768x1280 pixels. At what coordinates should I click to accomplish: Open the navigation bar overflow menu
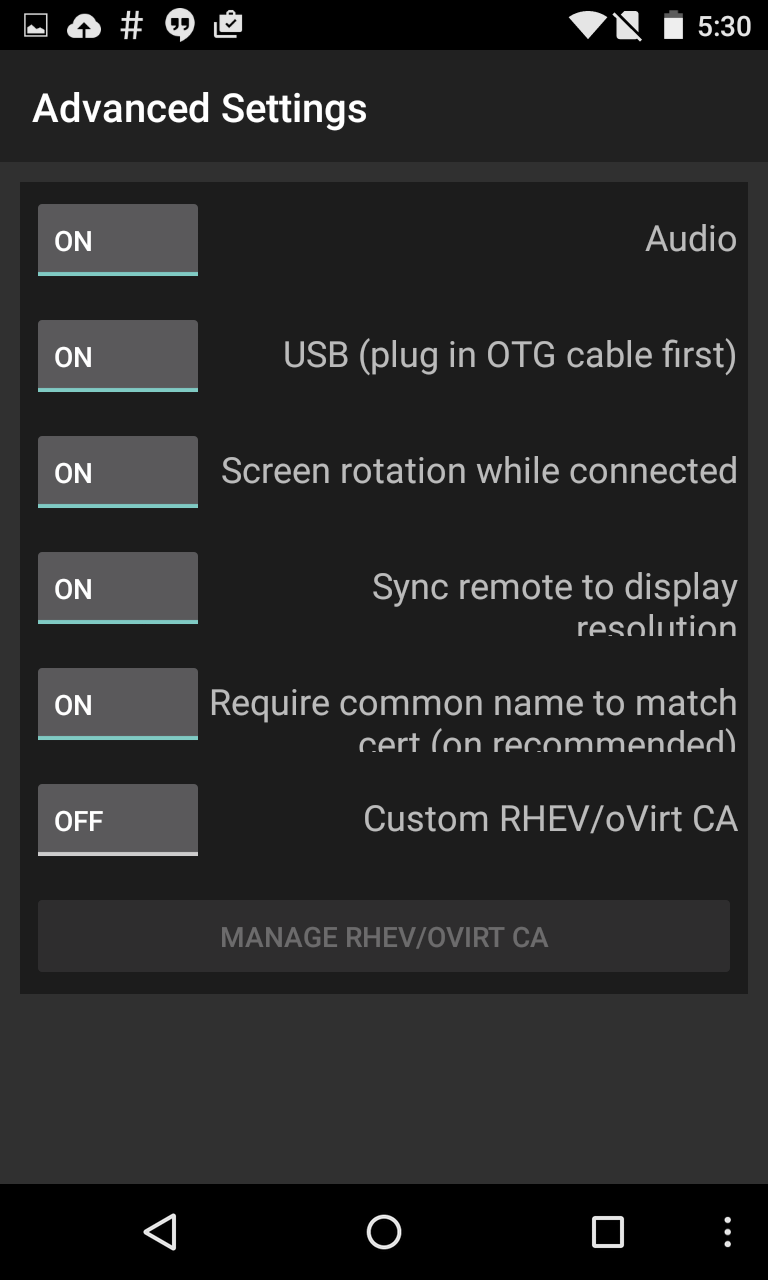[727, 1231]
